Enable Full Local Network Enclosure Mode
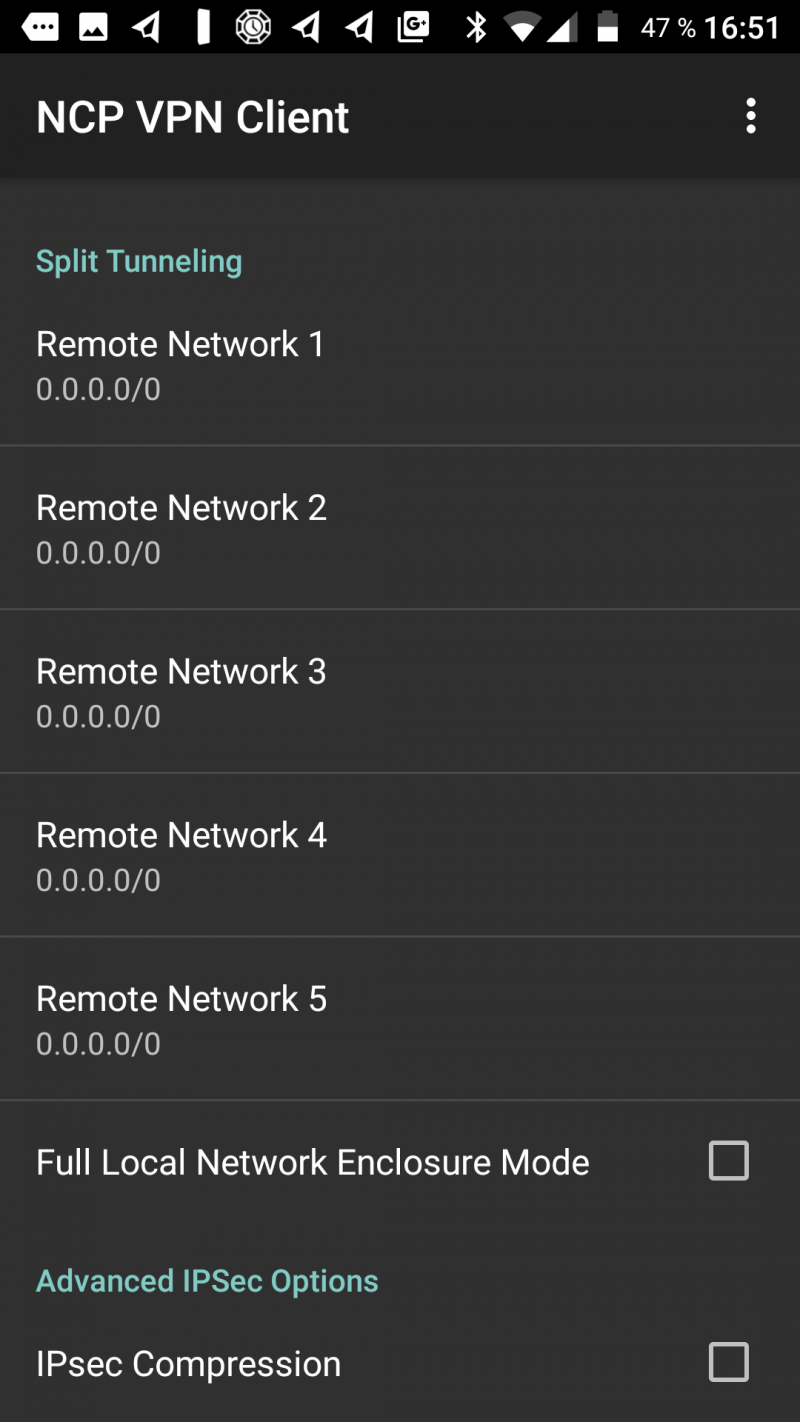 point(728,1161)
